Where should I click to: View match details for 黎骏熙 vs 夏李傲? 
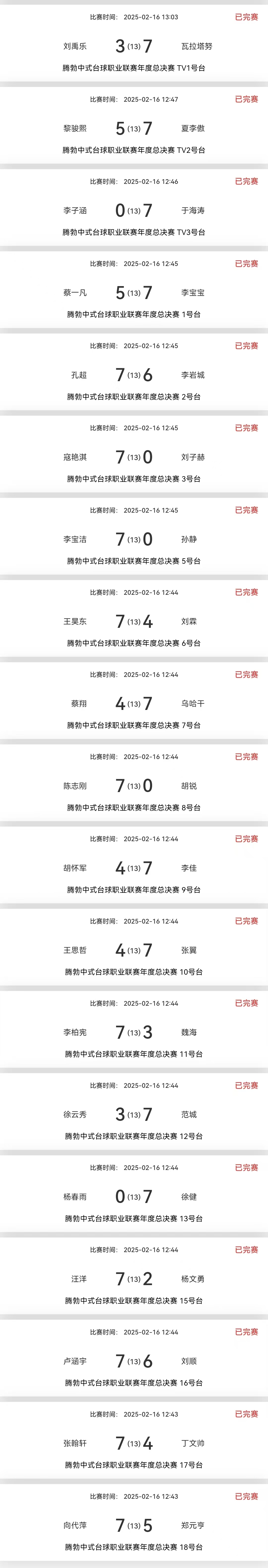tap(134, 129)
